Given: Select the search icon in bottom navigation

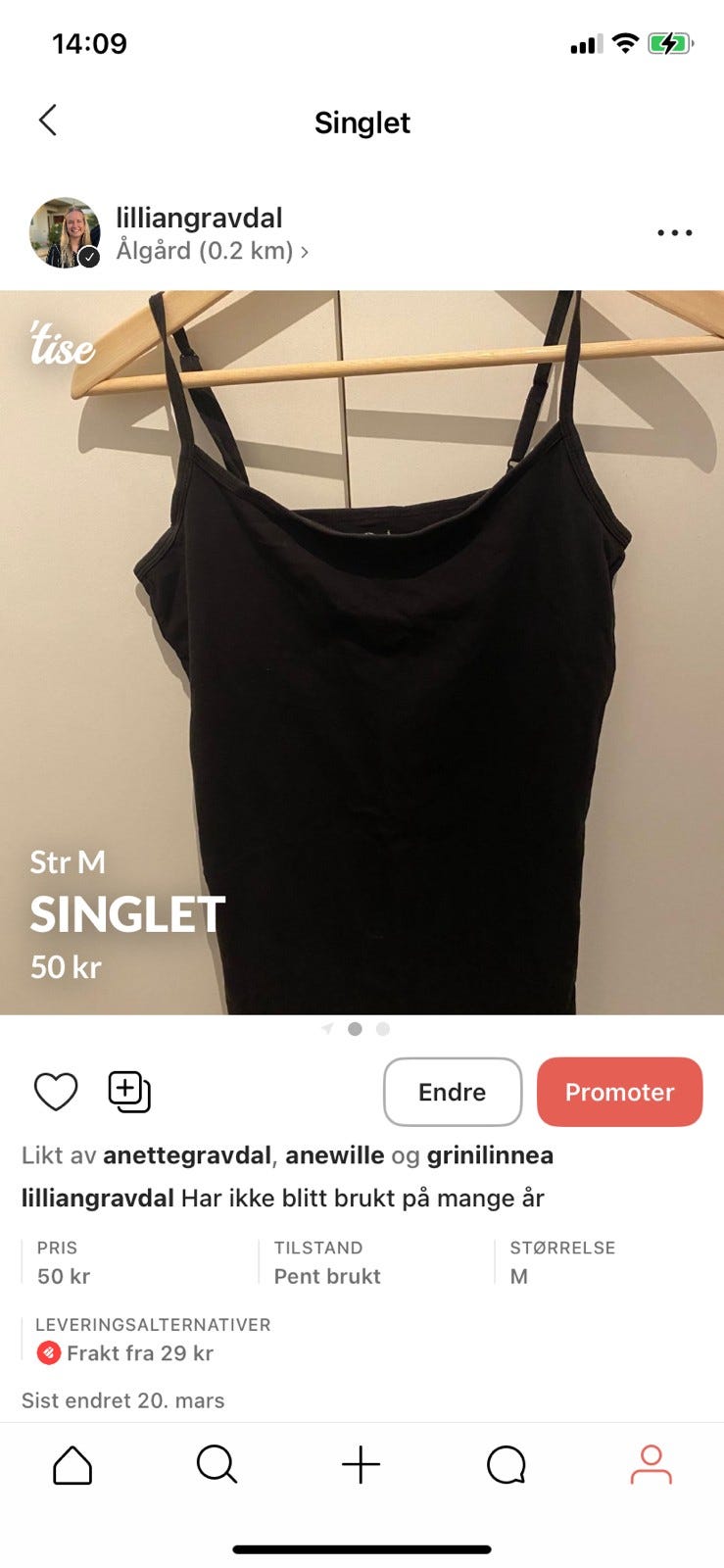Looking at the screenshot, I should point(217,1466).
